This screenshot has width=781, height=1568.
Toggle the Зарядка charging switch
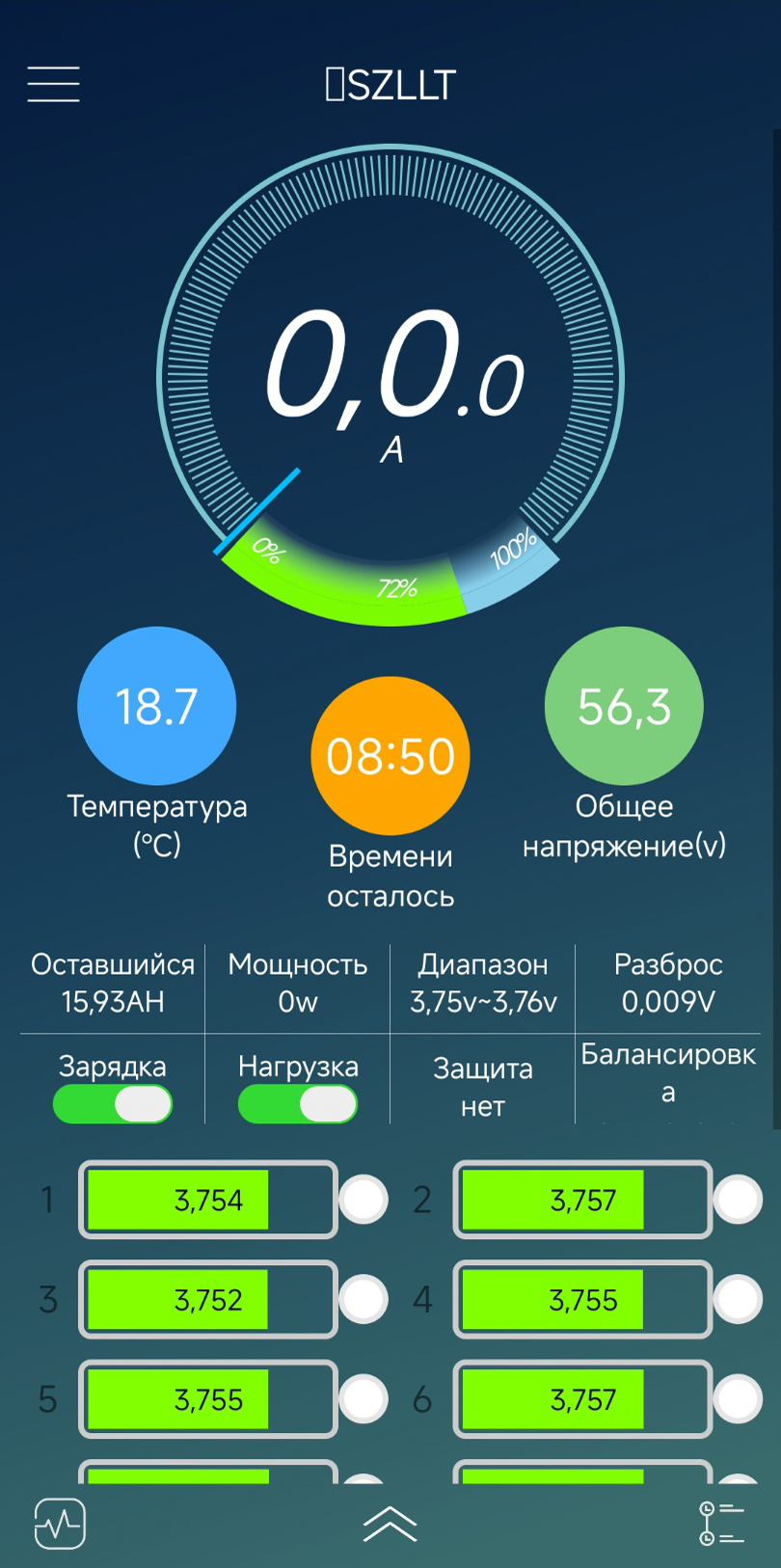click(x=113, y=1104)
